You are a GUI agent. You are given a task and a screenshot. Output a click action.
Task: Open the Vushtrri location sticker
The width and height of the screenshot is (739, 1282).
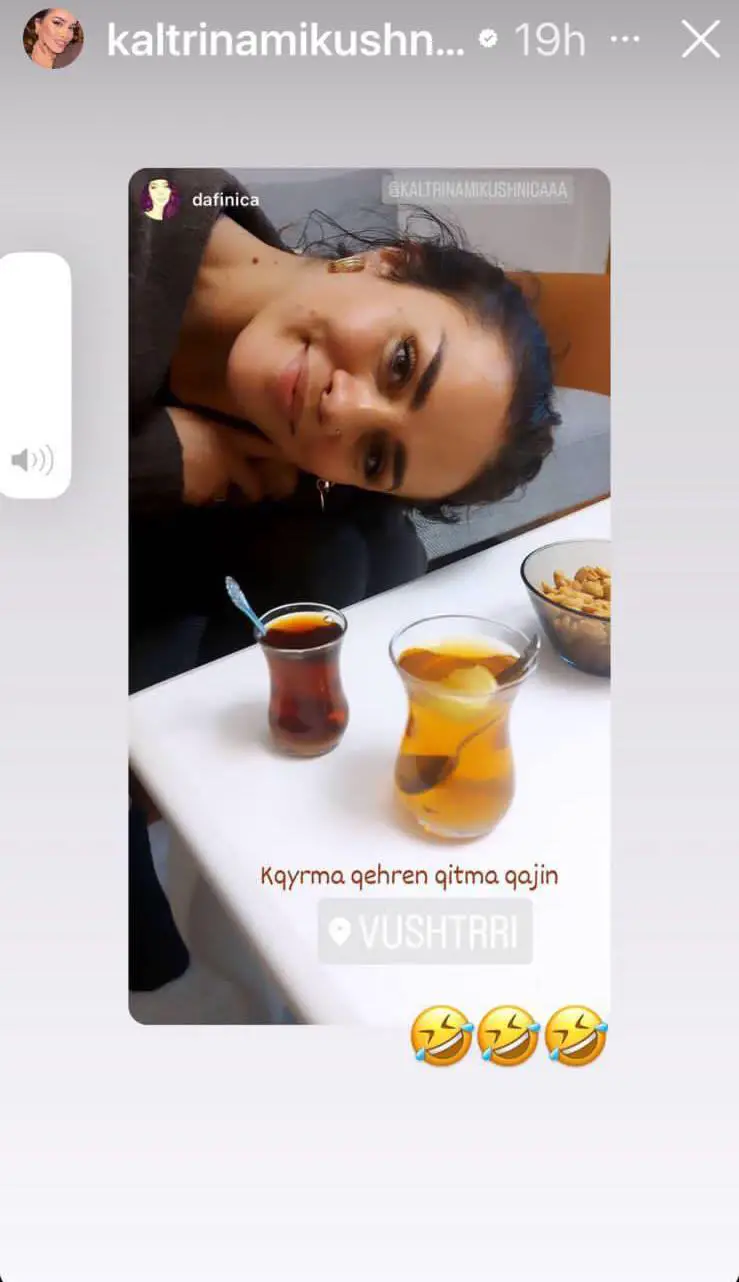[425, 932]
